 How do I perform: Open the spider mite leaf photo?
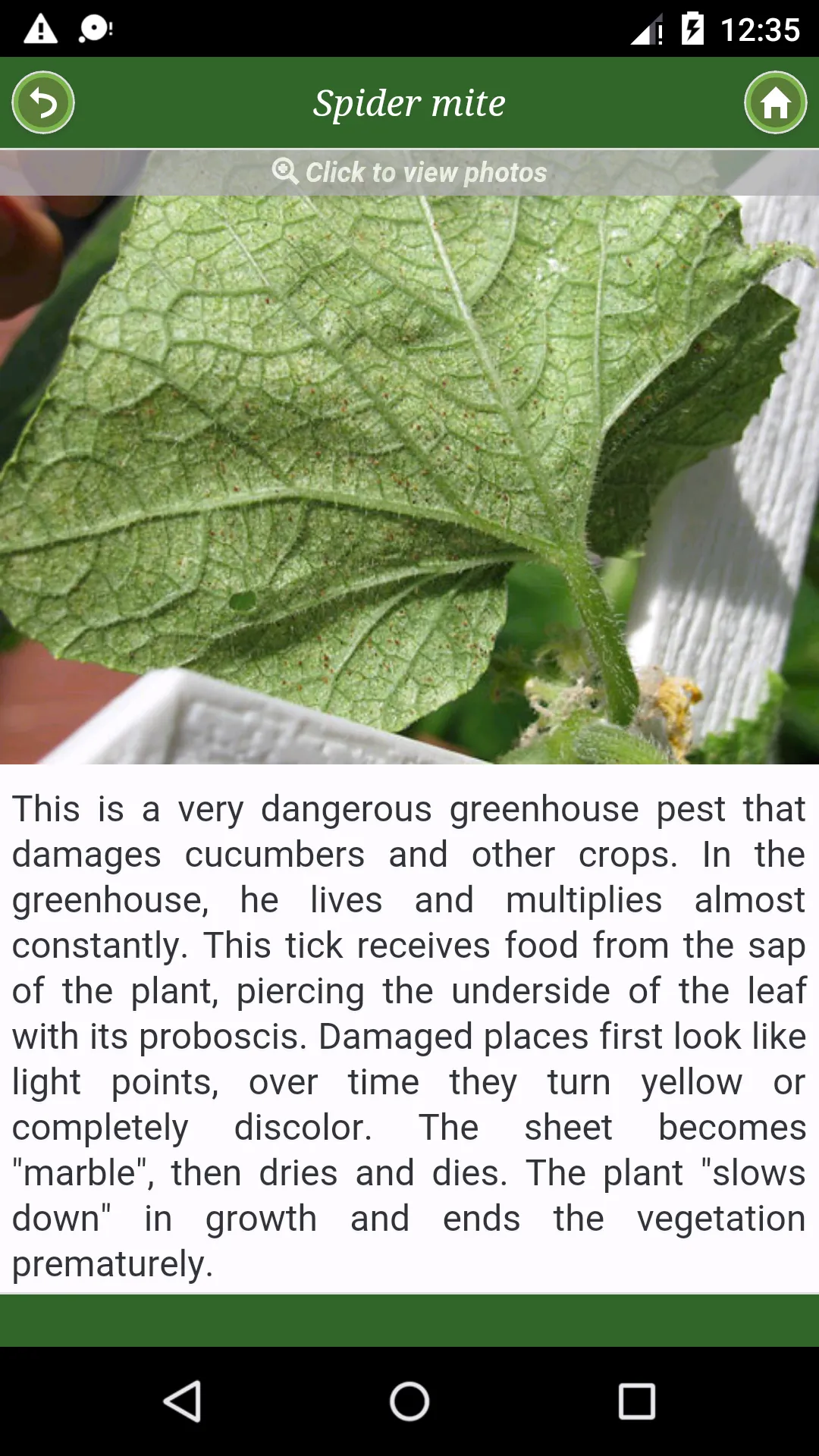point(409,479)
